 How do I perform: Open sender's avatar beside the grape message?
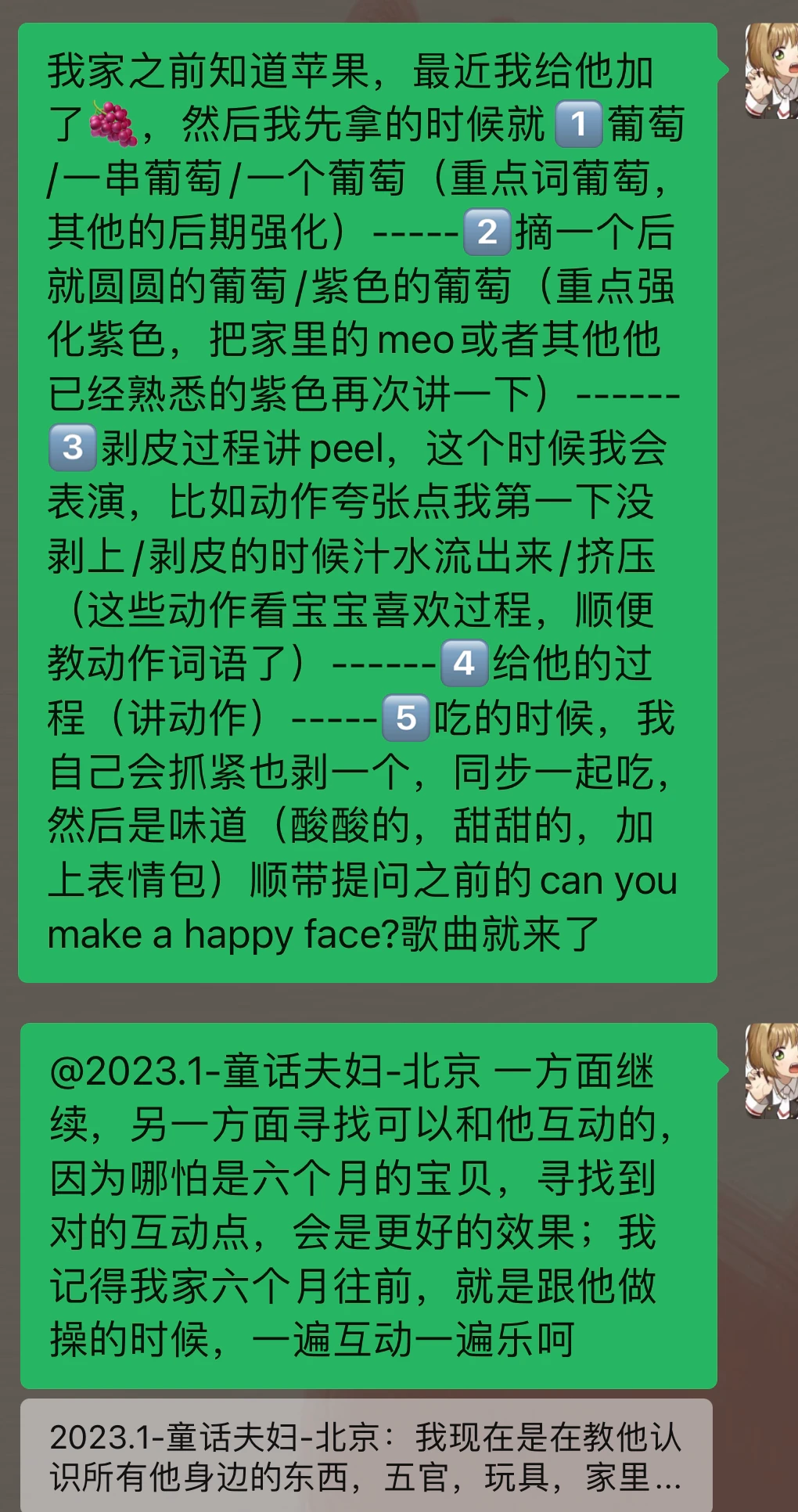point(772,71)
